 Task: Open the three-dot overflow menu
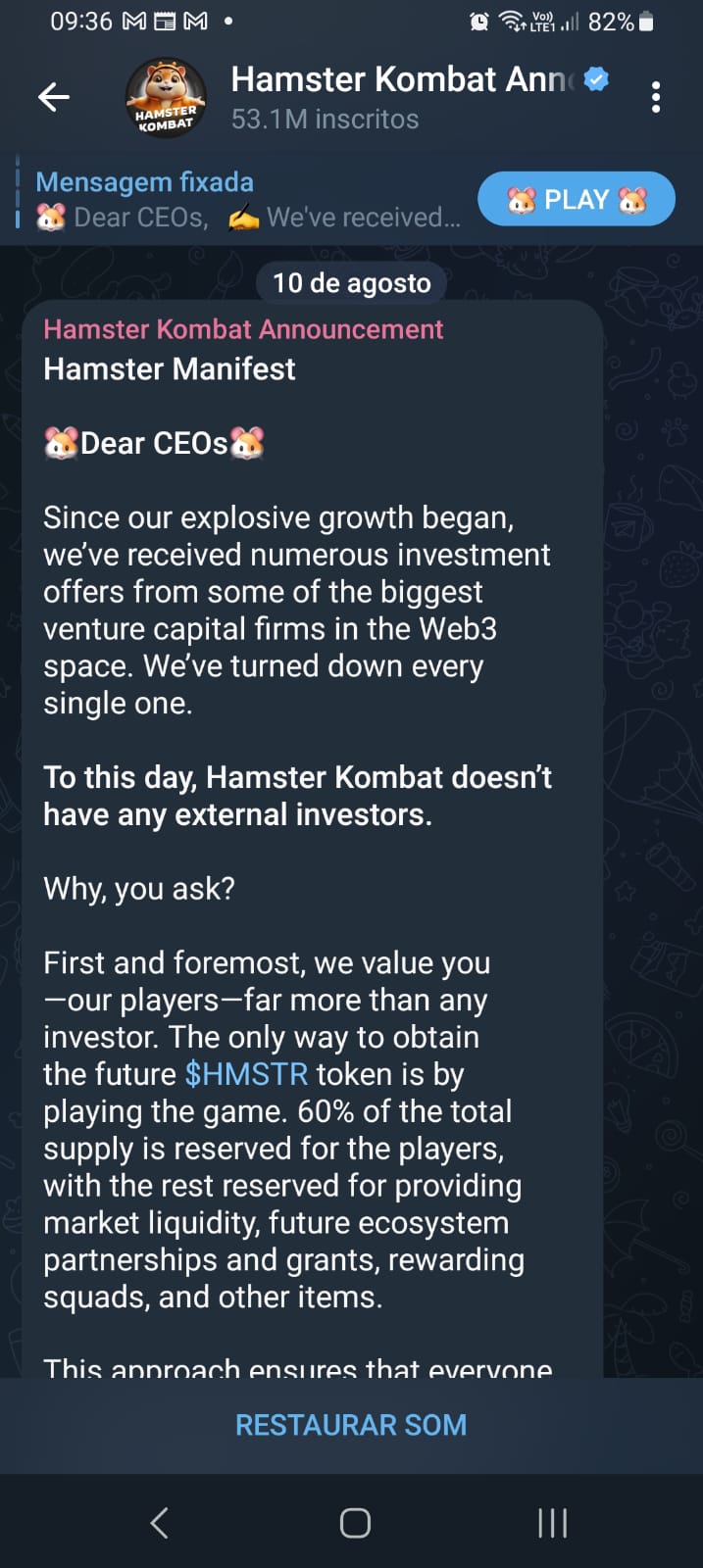pos(656,97)
